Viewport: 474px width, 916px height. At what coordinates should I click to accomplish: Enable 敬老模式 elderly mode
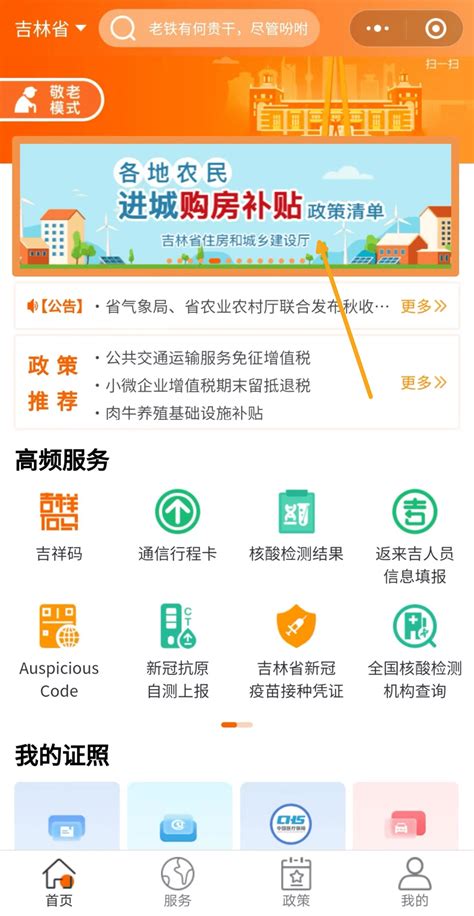coord(51,100)
